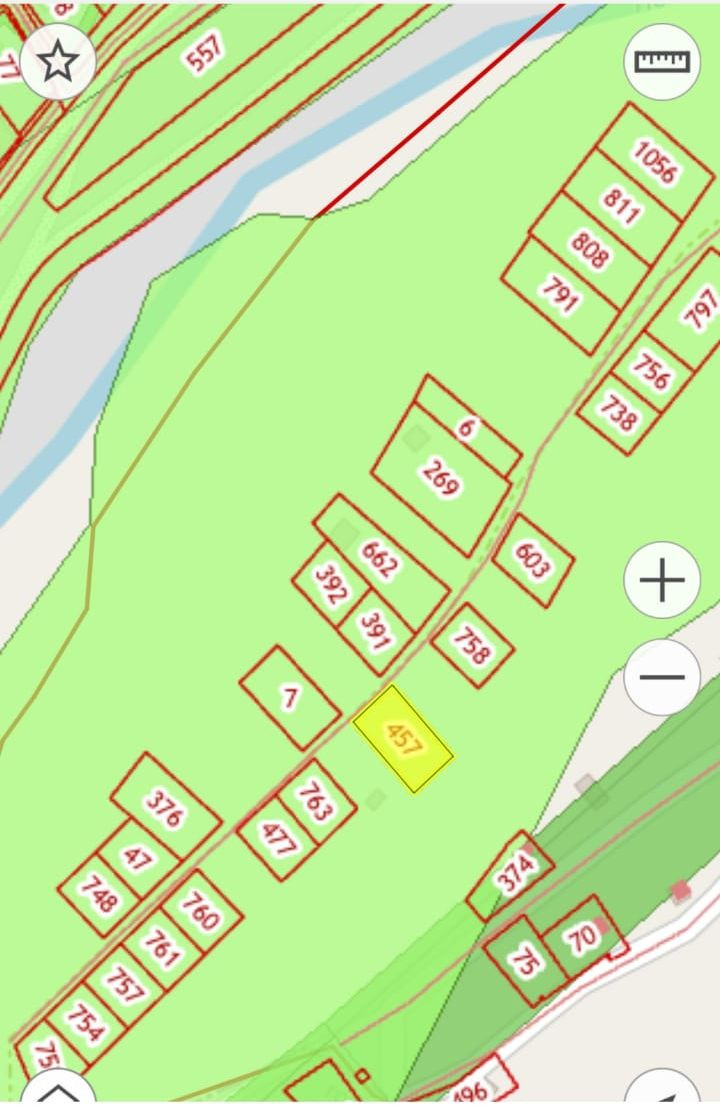Open favorites with the star icon
This screenshot has width=720, height=1105.
(x=58, y=62)
